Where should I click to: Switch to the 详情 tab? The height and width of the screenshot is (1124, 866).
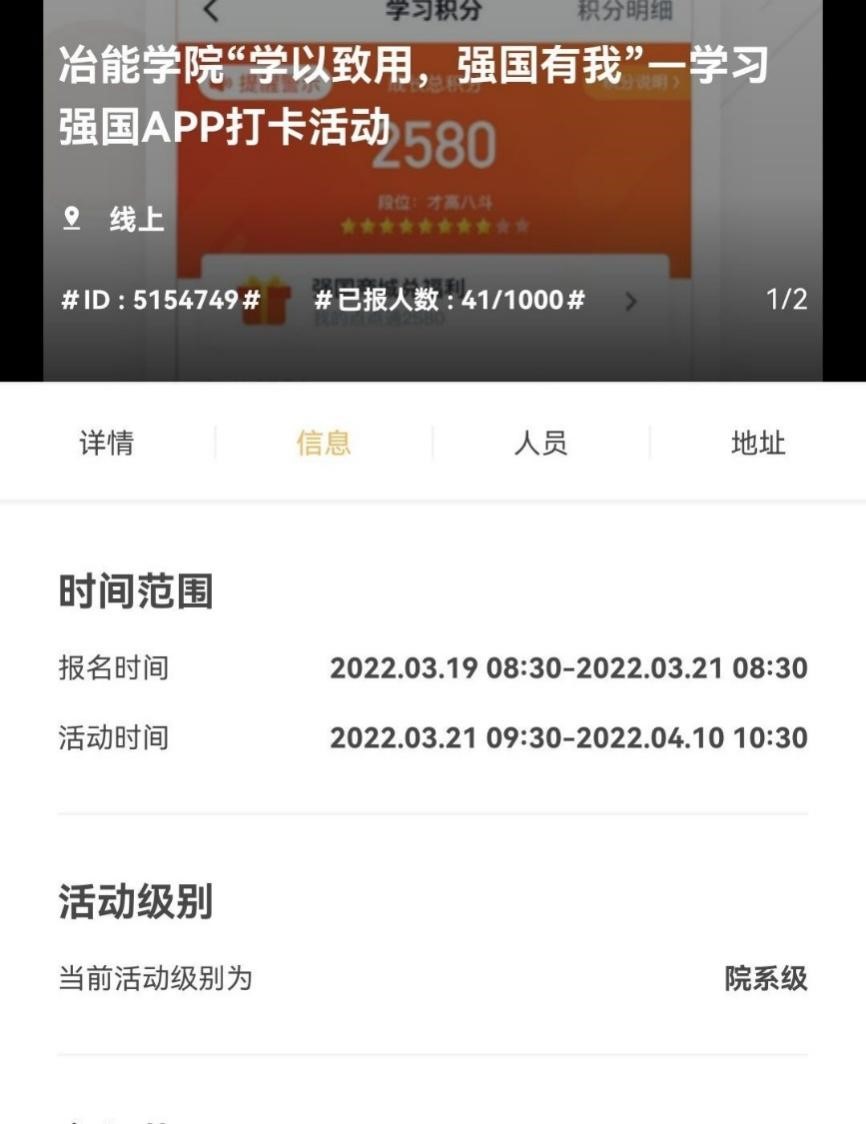coord(106,443)
